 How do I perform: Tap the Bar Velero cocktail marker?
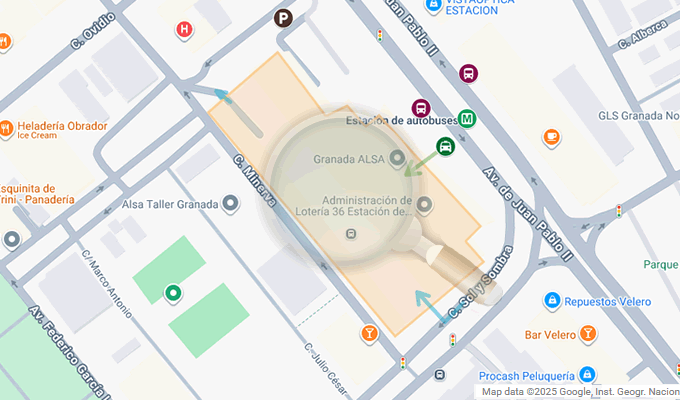588,333
